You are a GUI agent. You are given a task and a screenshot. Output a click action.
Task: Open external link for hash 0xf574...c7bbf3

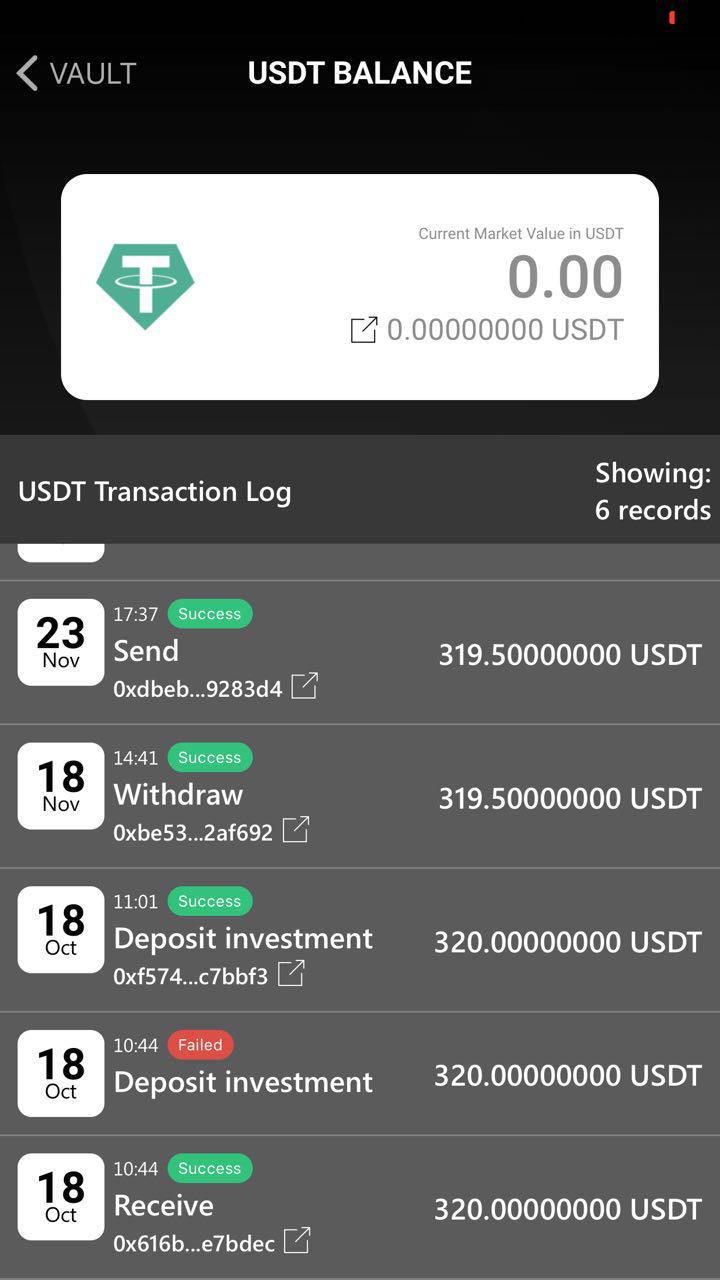(291, 973)
